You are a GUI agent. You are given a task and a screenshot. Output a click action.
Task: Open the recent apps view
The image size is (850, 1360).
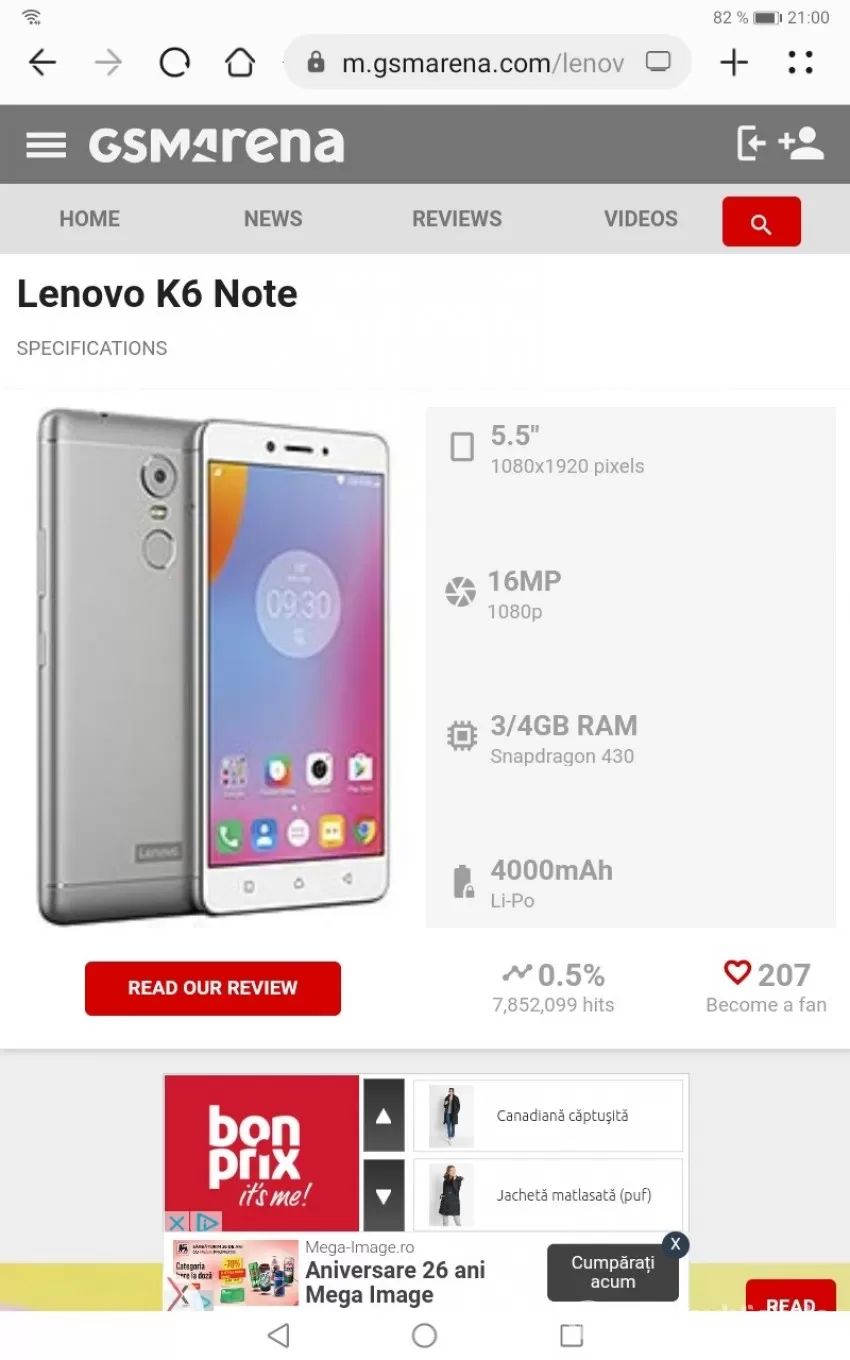click(571, 1335)
